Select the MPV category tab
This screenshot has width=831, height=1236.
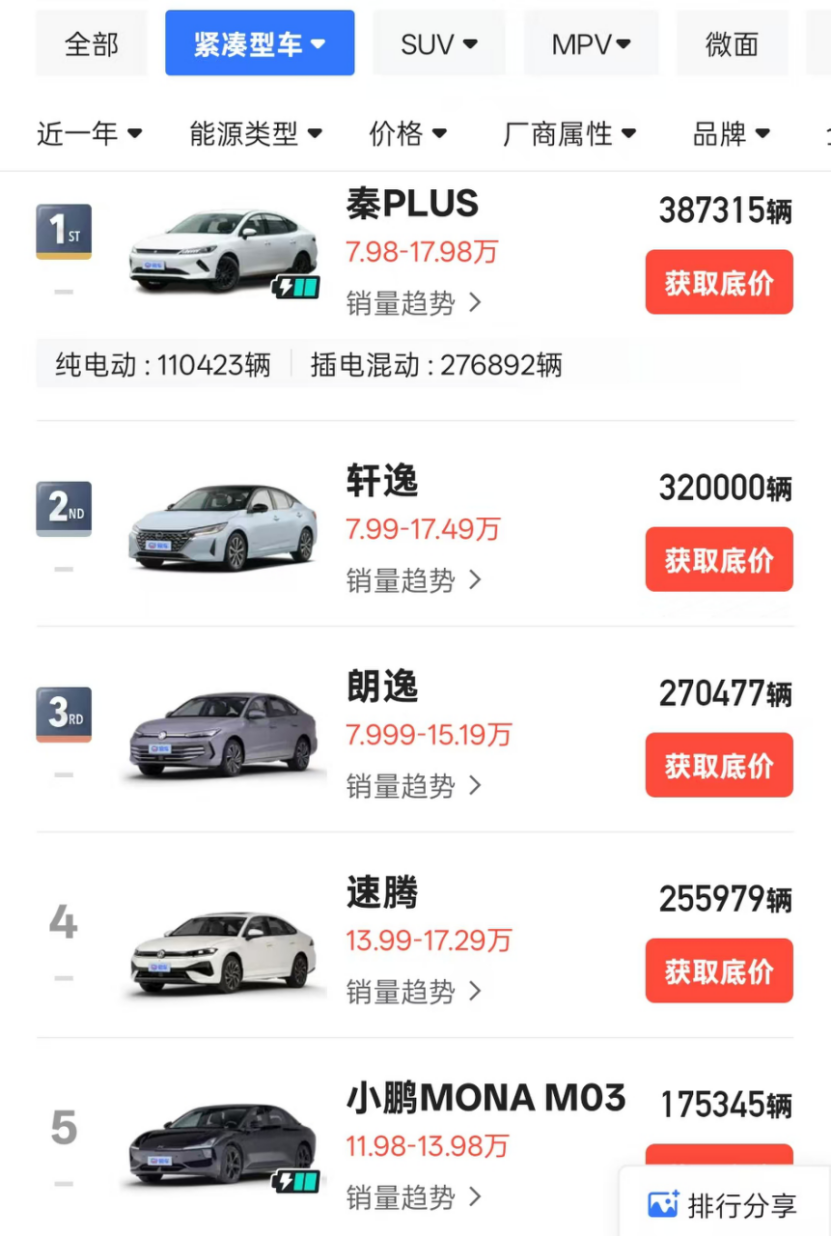coord(591,44)
